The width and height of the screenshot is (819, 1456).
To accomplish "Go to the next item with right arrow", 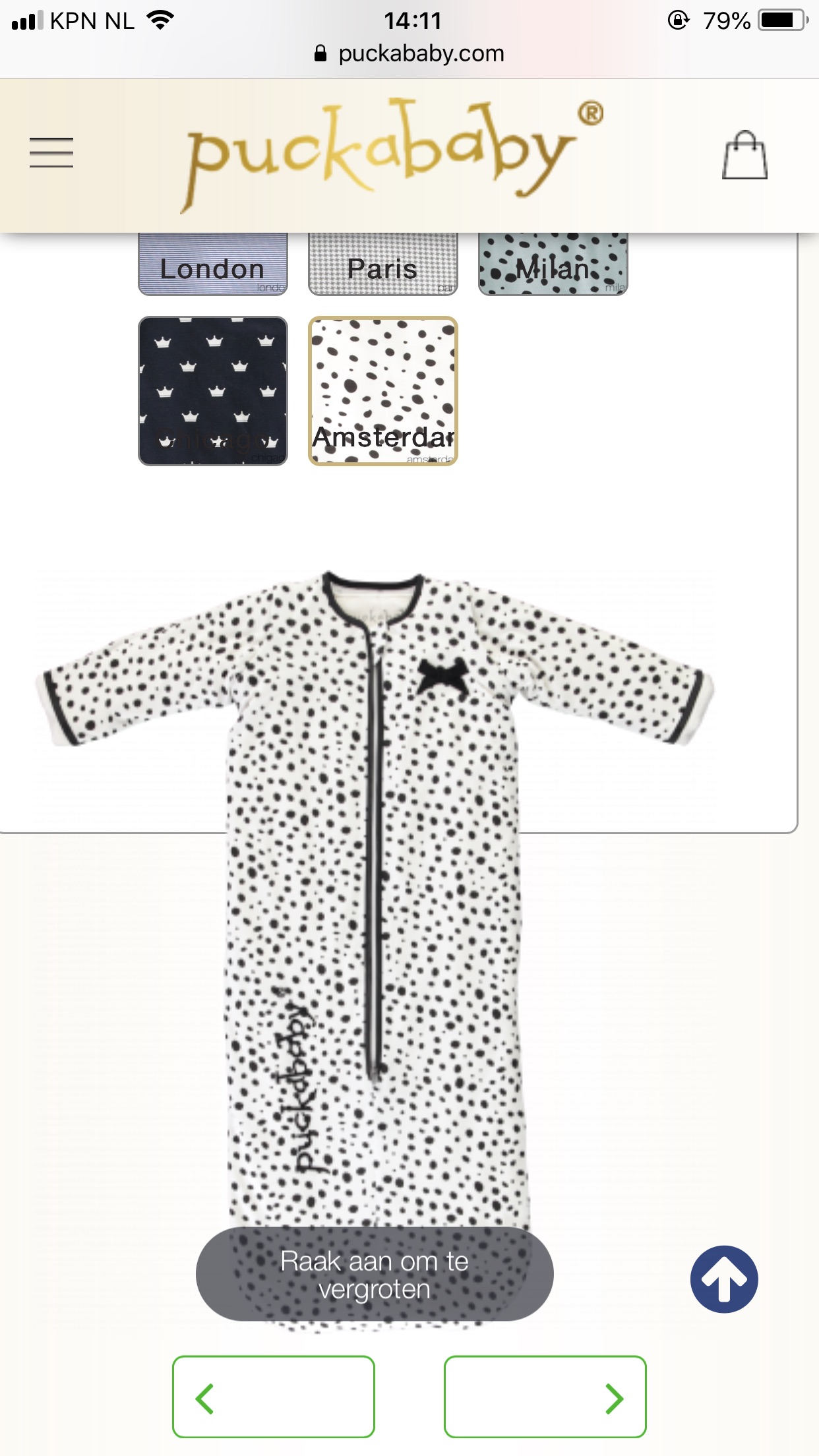I will click(x=545, y=1397).
